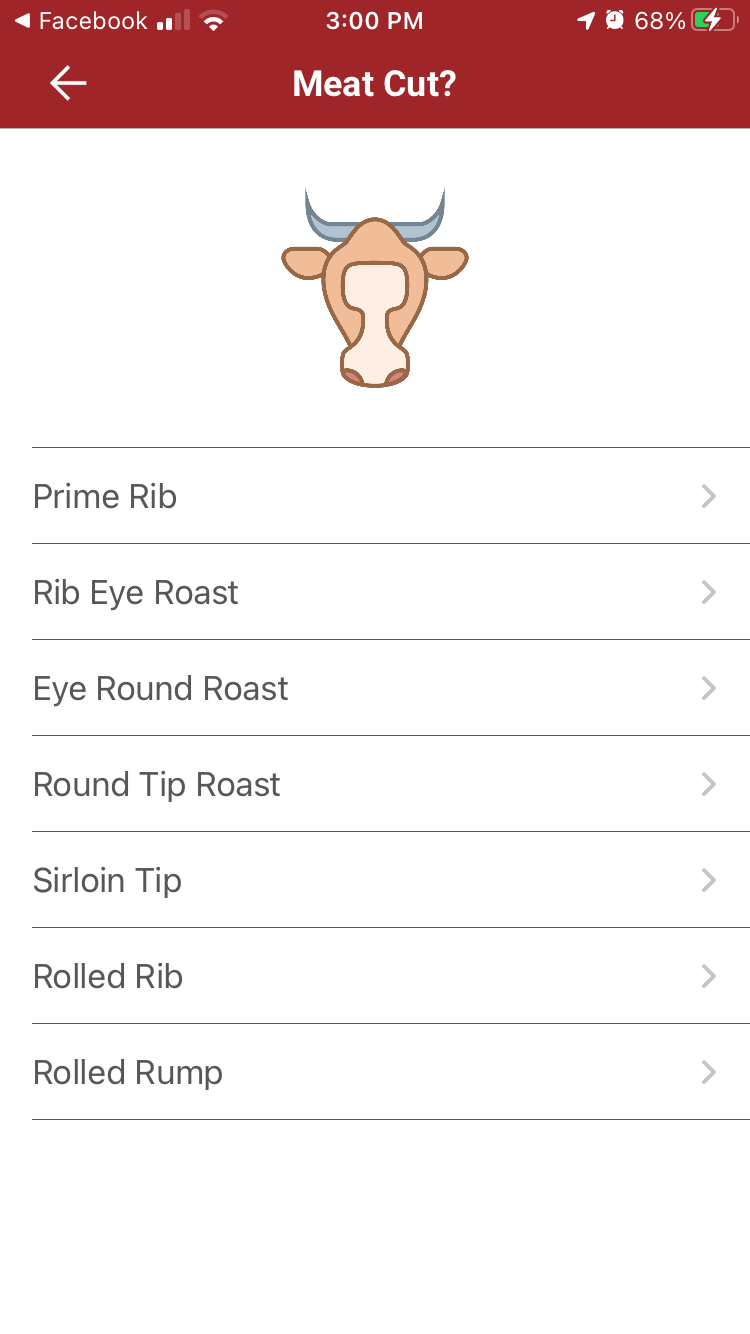Expand the Prime Rib chevron
The image size is (750, 1334).
tap(709, 496)
